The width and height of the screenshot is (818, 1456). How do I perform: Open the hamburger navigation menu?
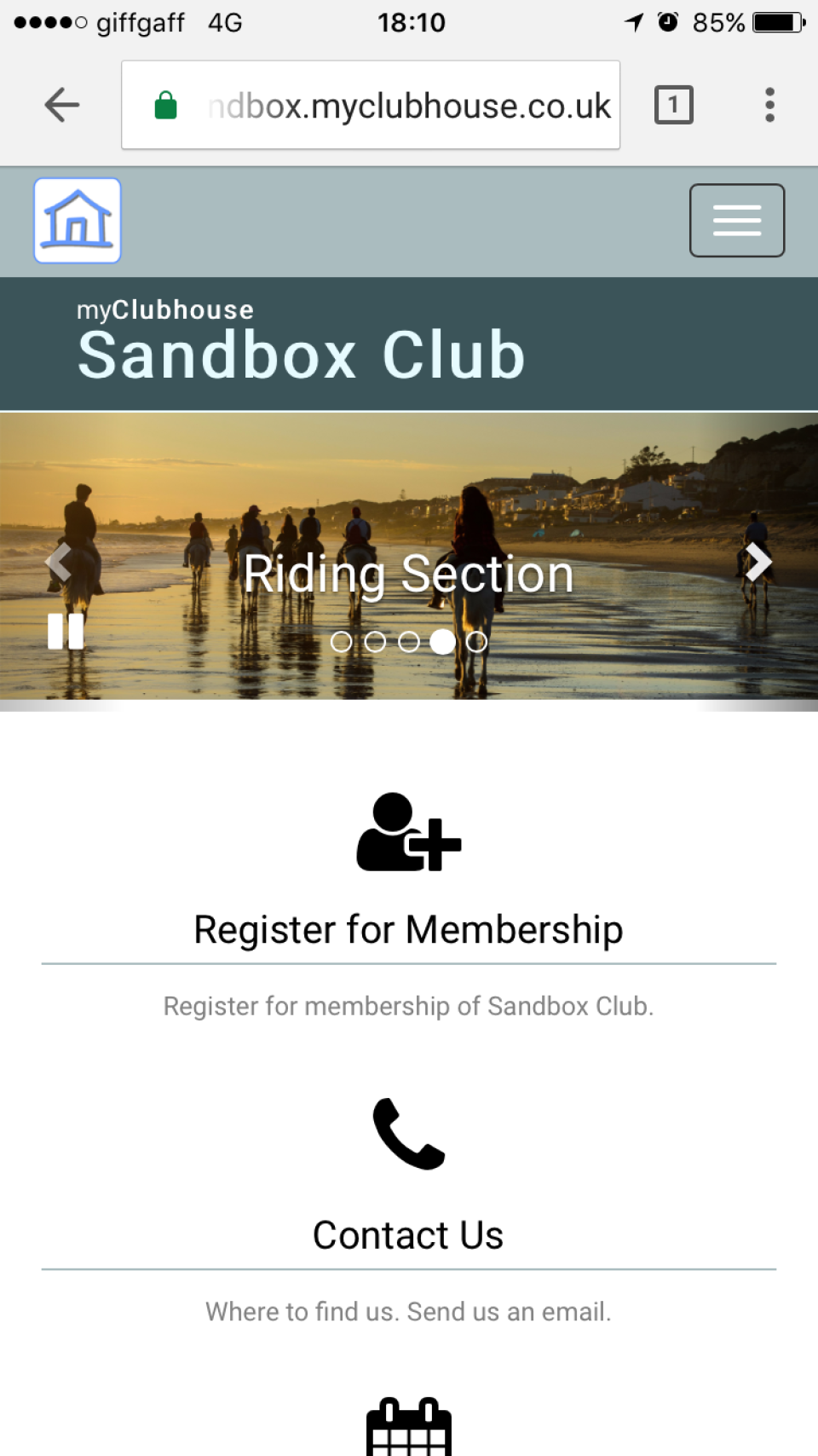click(x=737, y=220)
